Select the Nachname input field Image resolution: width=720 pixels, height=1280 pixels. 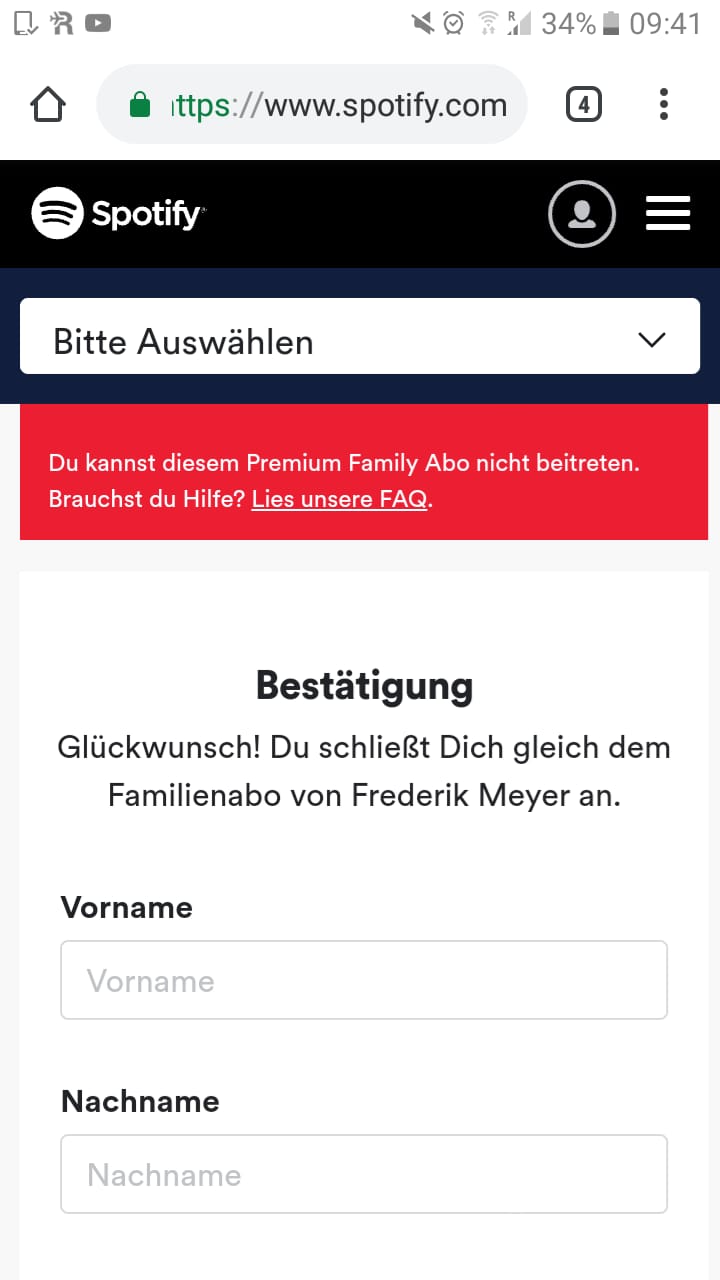364,1174
